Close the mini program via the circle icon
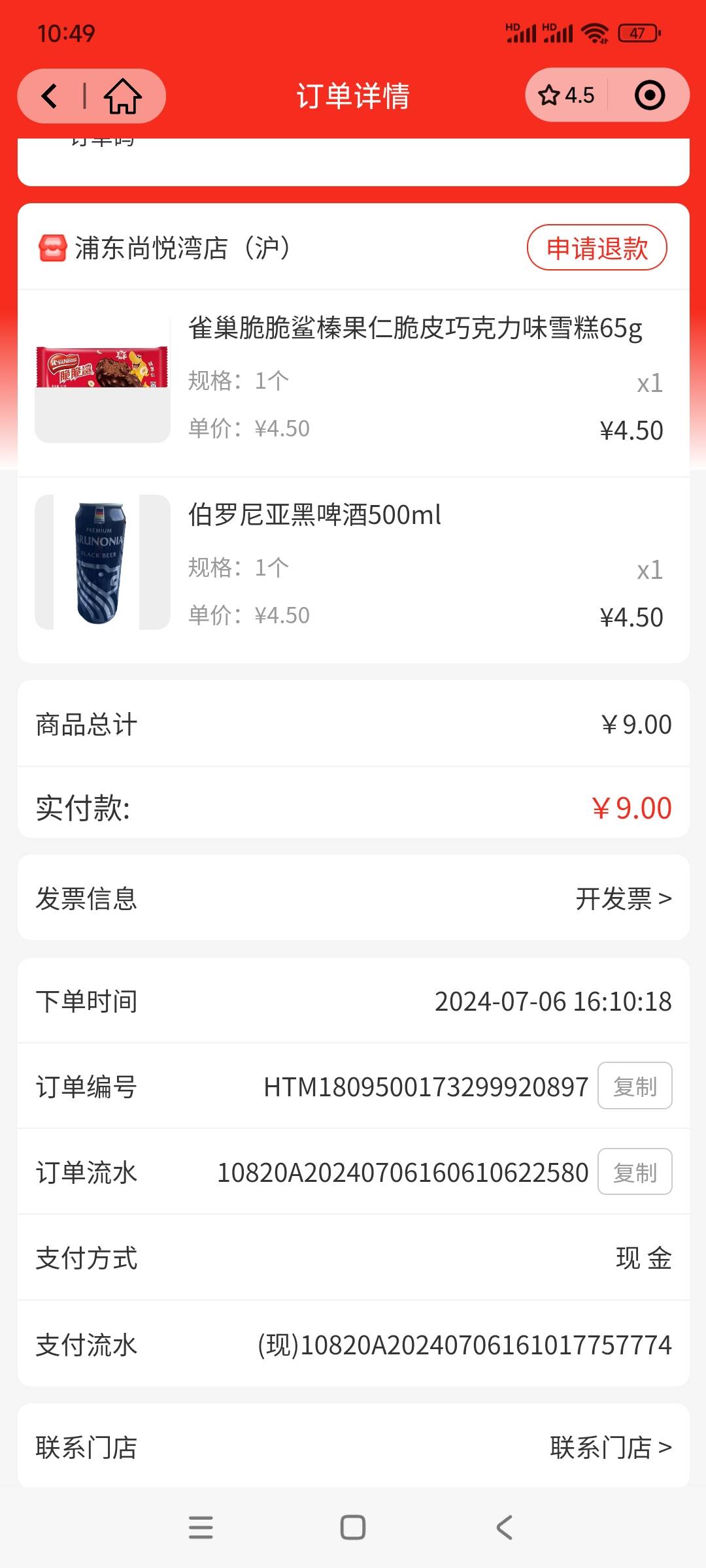706x1568 pixels. point(650,95)
